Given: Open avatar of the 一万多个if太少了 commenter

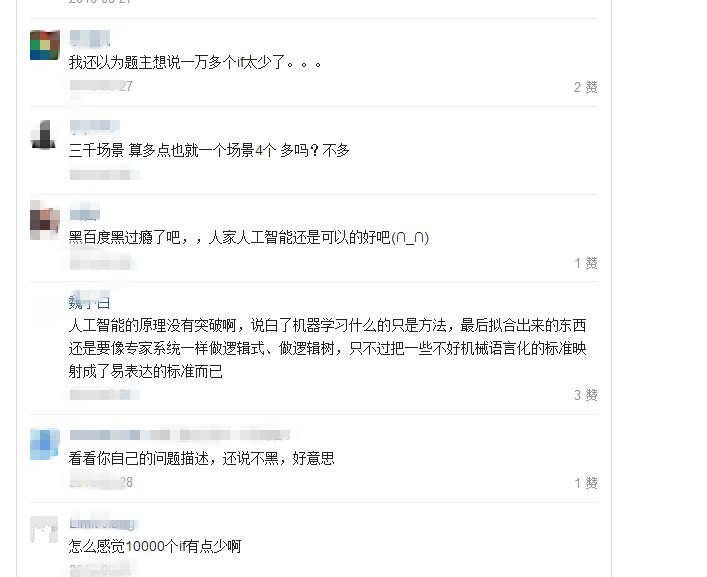Looking at the screenshot, I should [44, 45].
